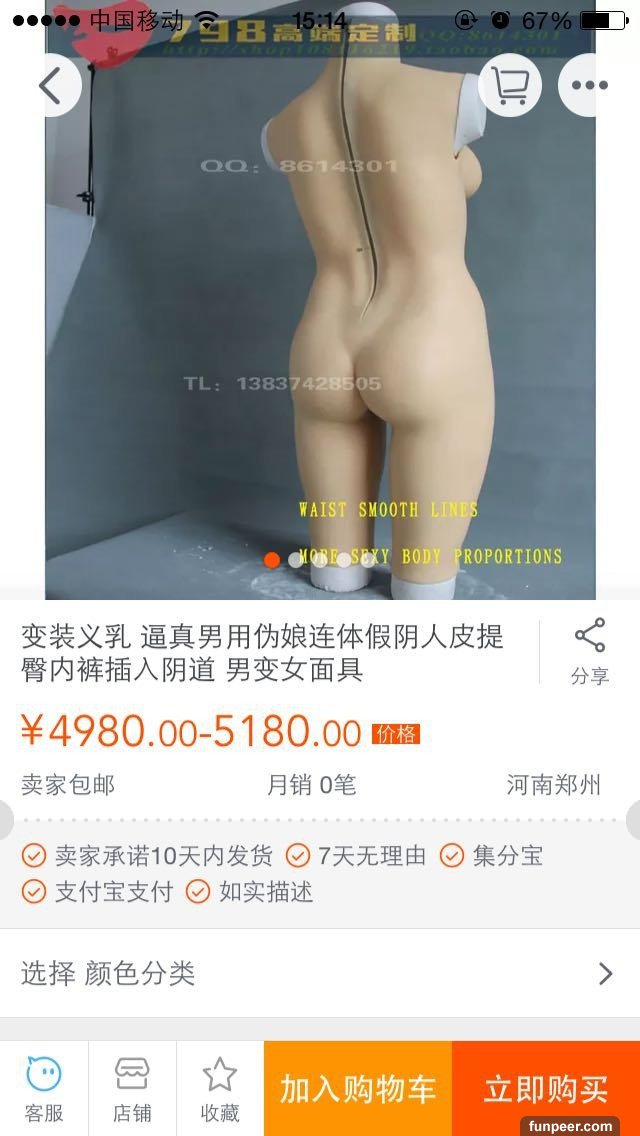Visit the 店铺 shop page
The width and height of the screenshot is (640, 1136).
pyautogui.click(x=132, y=1088)
